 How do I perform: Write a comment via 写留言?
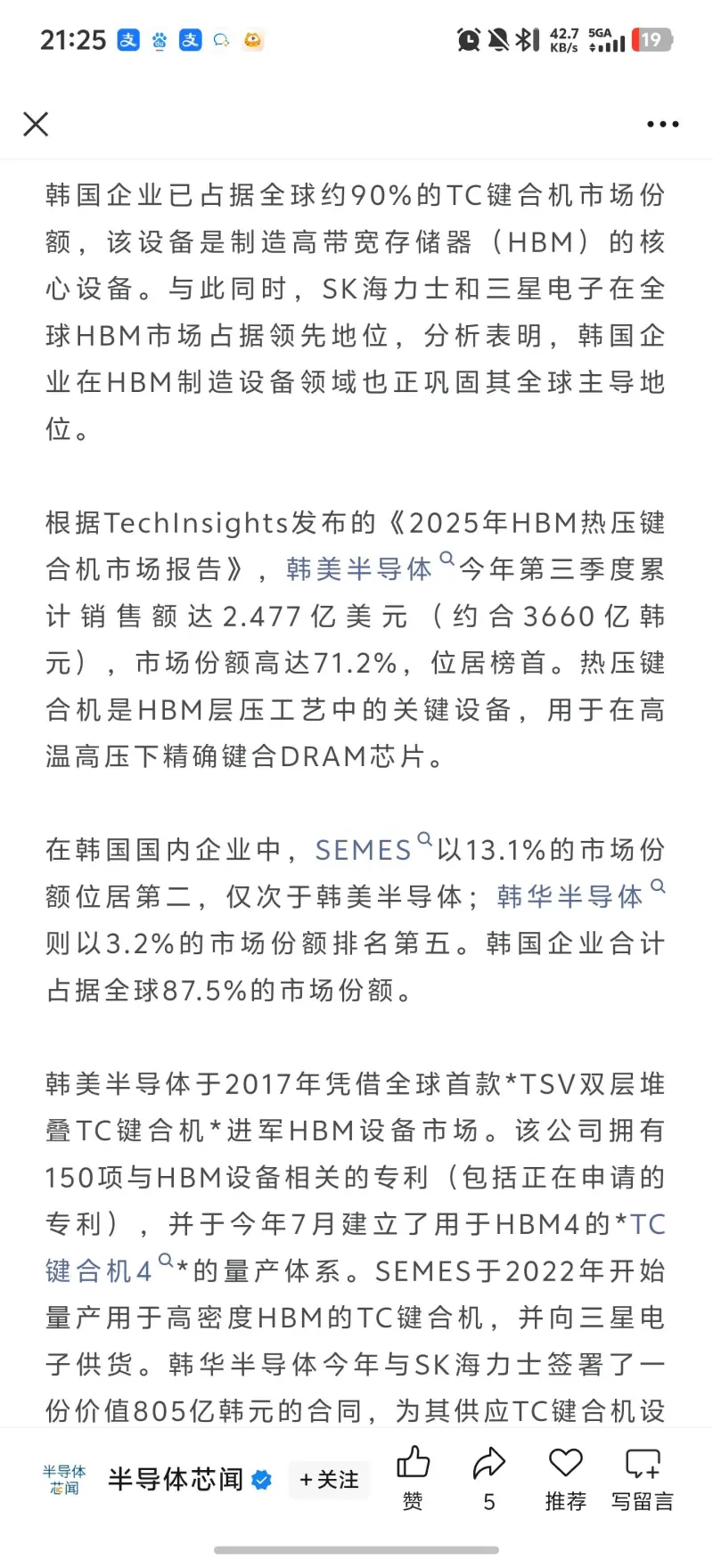(642, 1479)
